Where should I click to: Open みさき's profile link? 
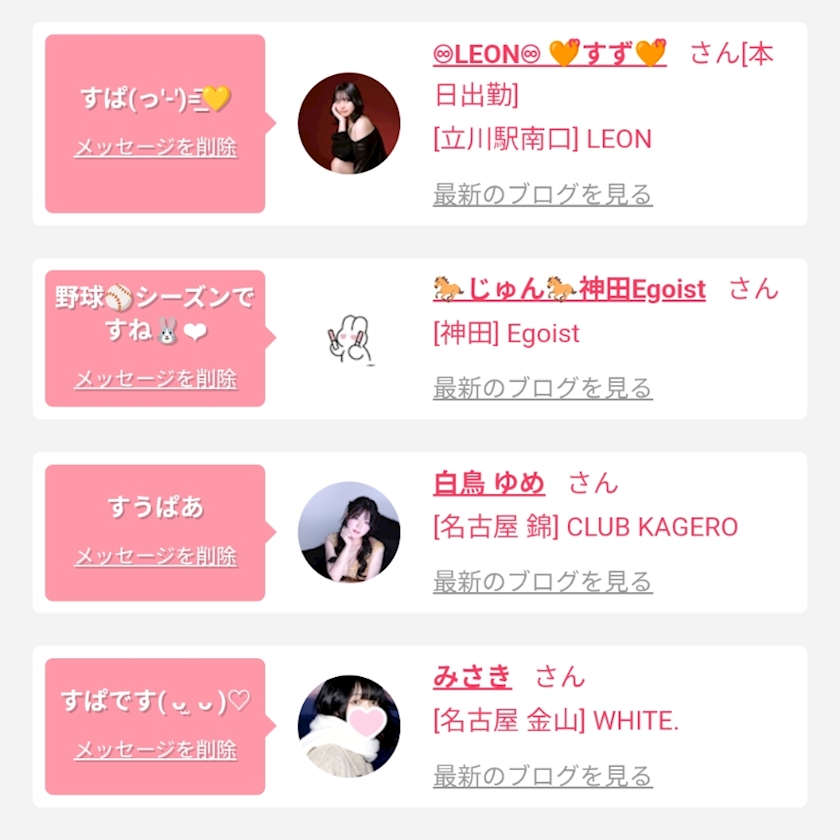(x=472, y=676)
